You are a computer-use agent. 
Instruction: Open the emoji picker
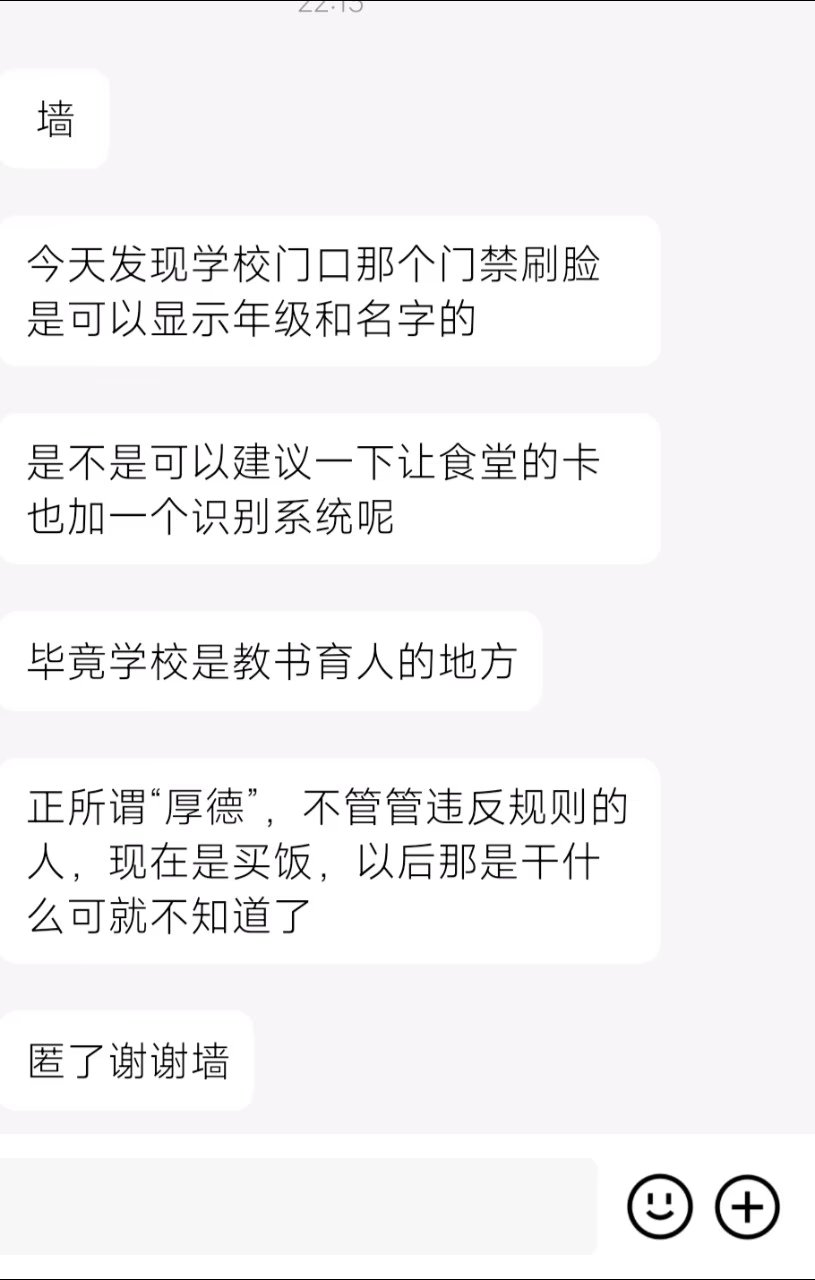tap(659, 1207)
